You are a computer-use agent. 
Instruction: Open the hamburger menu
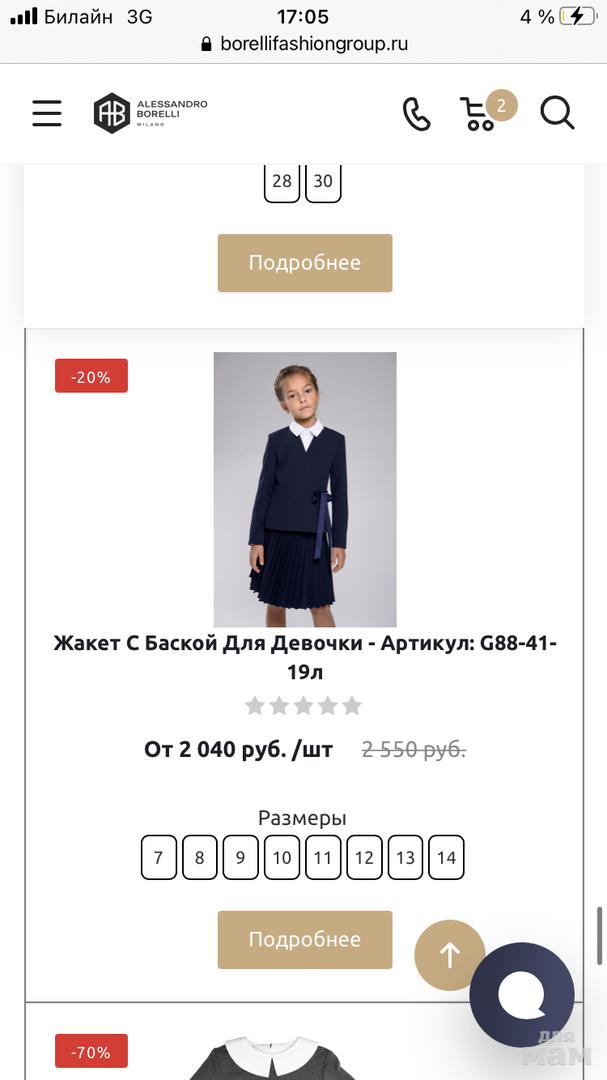[47, 113]
